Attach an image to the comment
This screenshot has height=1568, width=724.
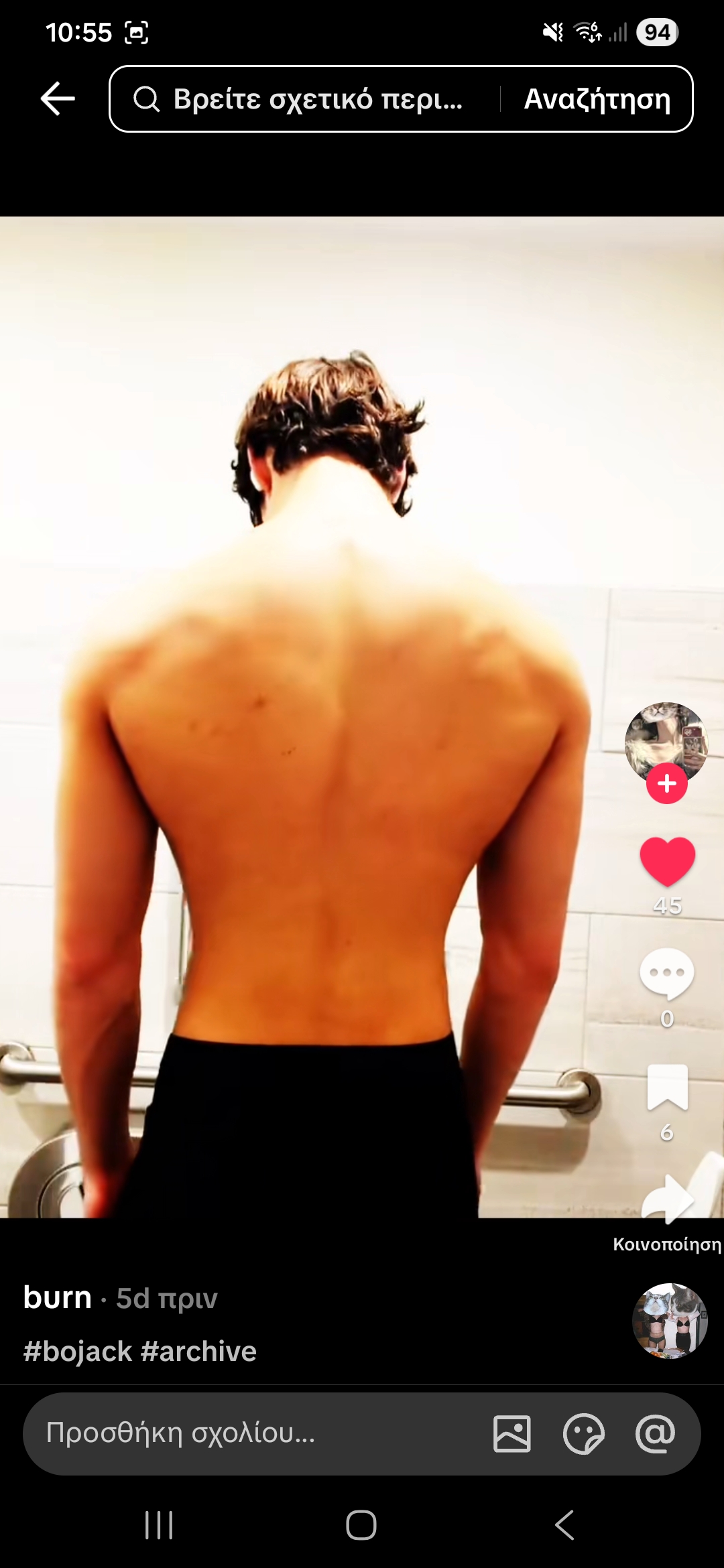point(512,1434)
